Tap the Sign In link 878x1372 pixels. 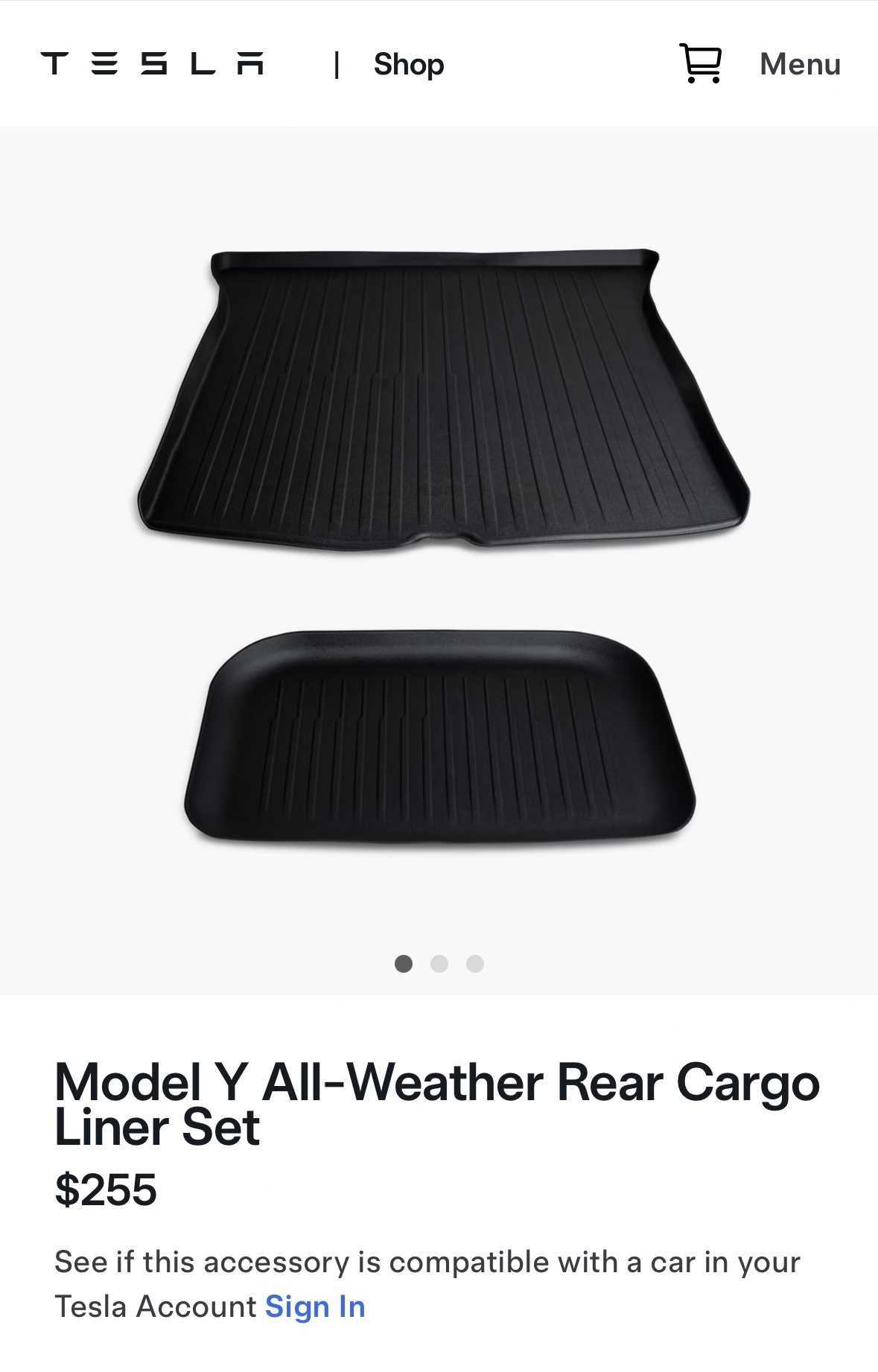pos(315,1306)
